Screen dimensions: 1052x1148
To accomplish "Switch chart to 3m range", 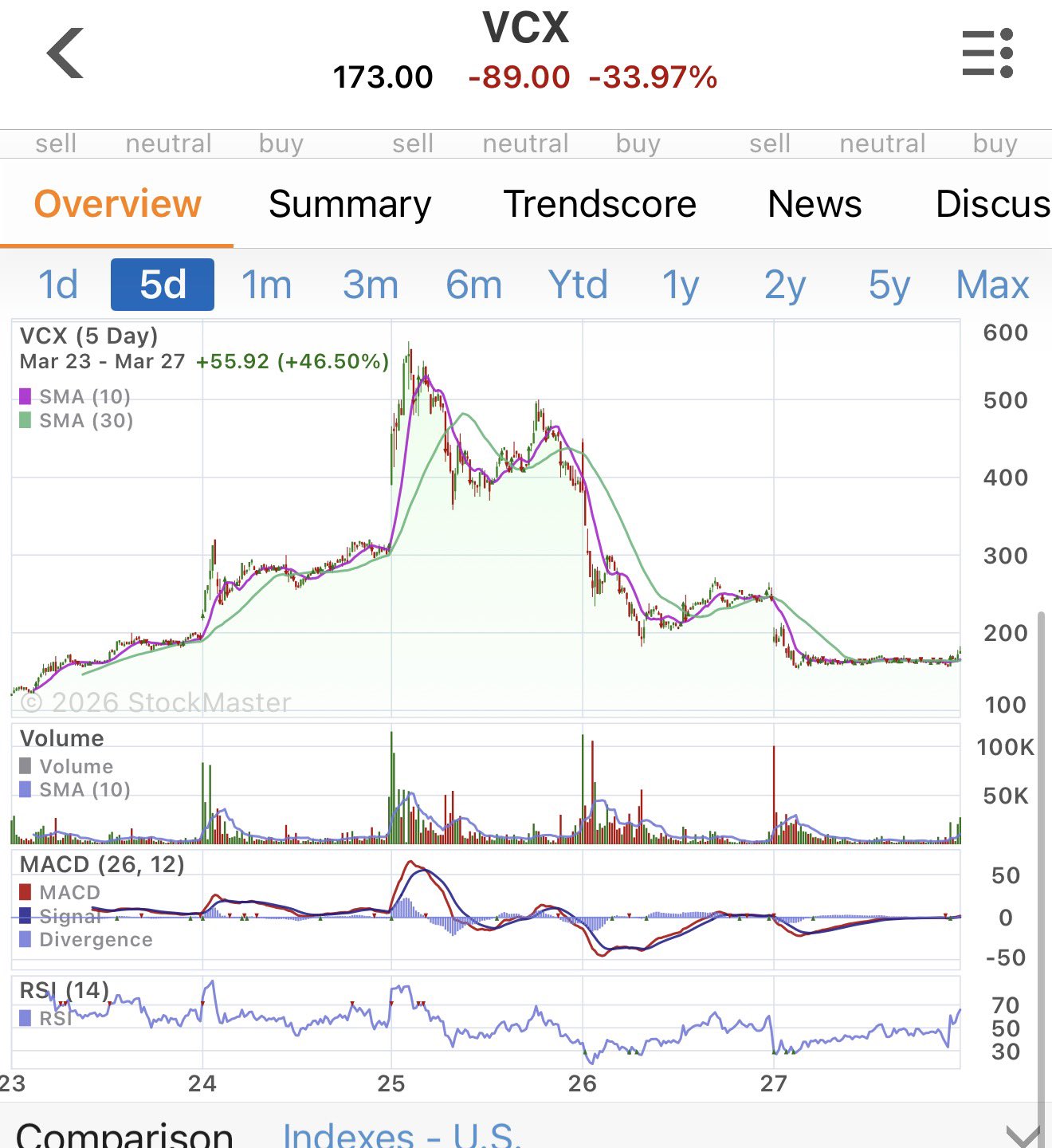I will pos(371,285).
